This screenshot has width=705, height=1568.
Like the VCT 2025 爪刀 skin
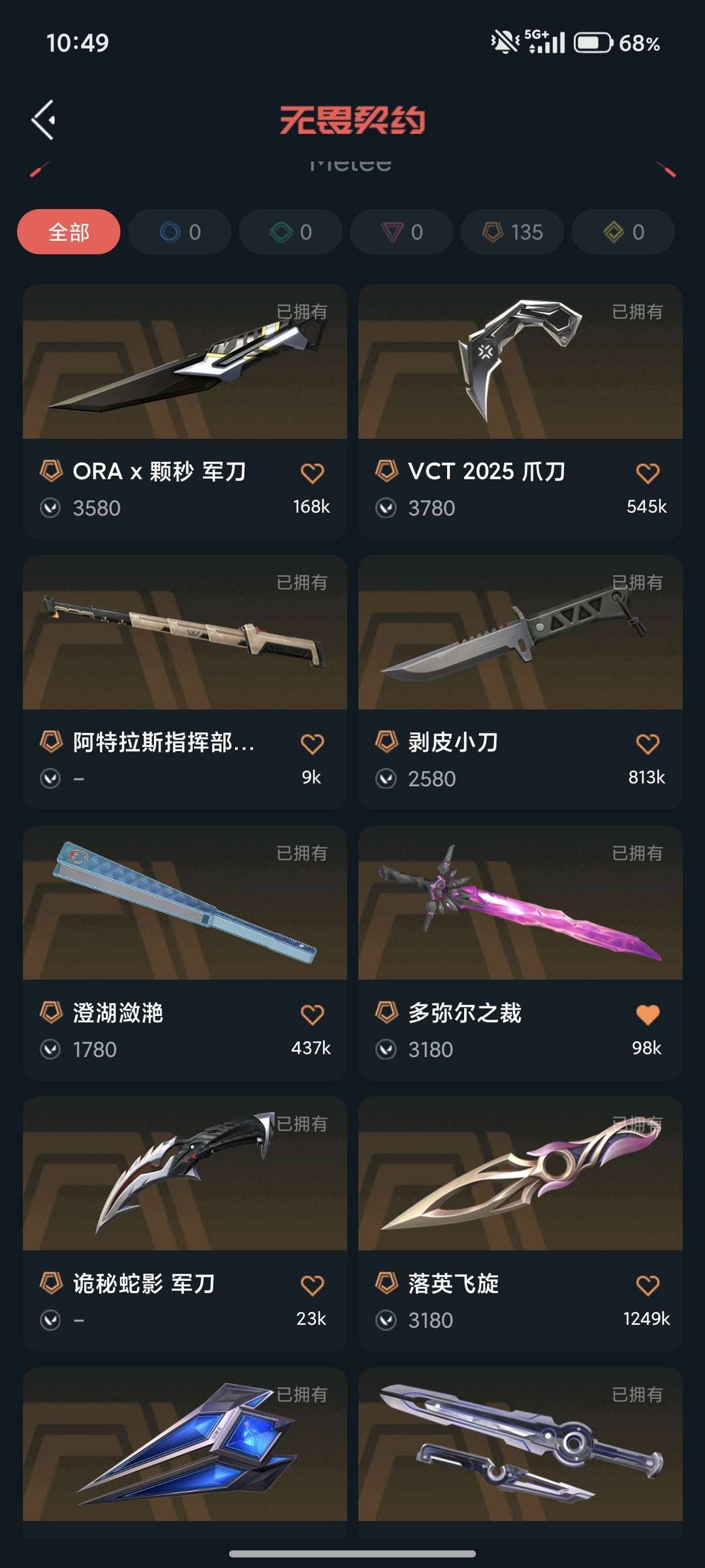(648, 473)
